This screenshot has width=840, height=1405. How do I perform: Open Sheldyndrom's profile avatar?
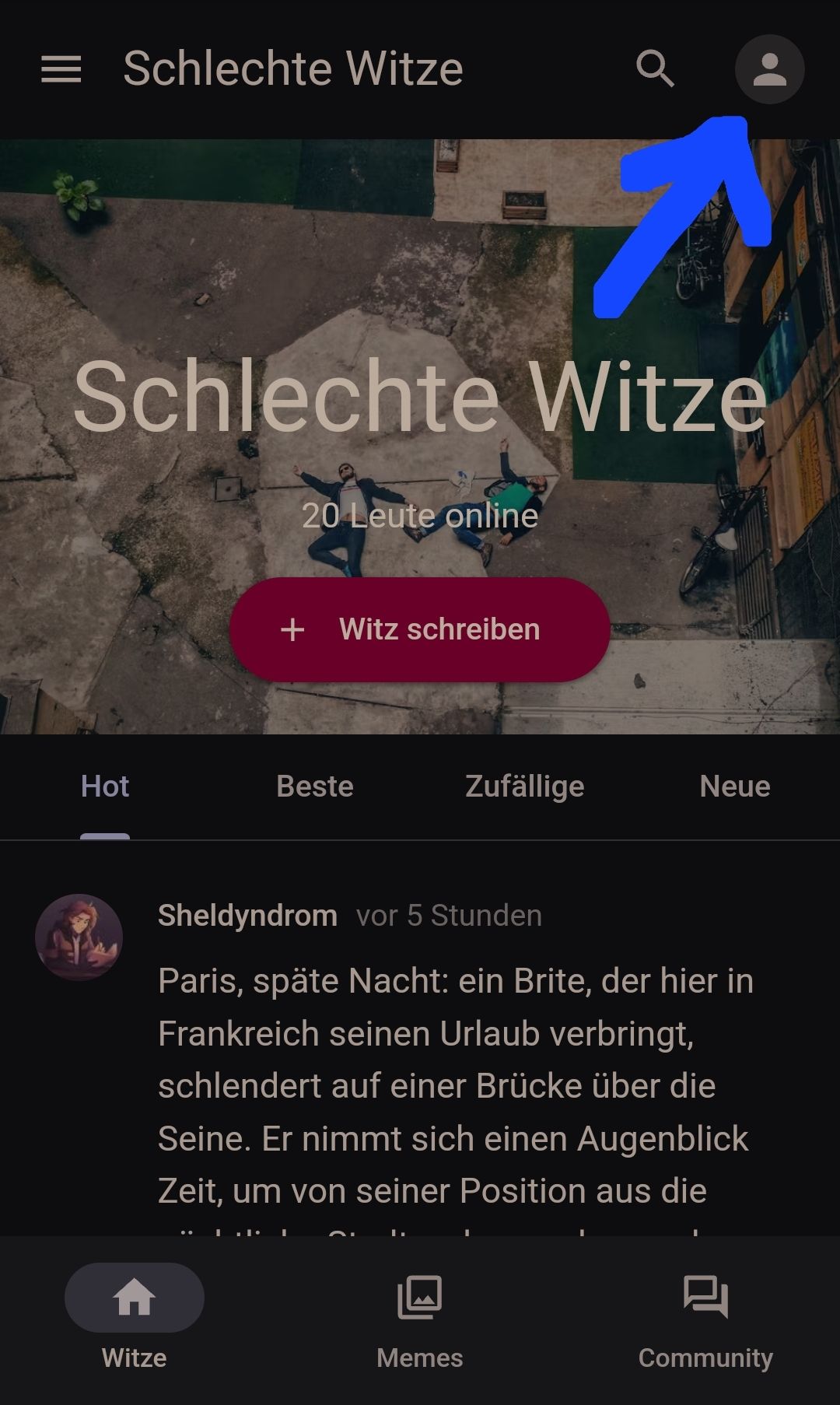[x=79, y=937]
